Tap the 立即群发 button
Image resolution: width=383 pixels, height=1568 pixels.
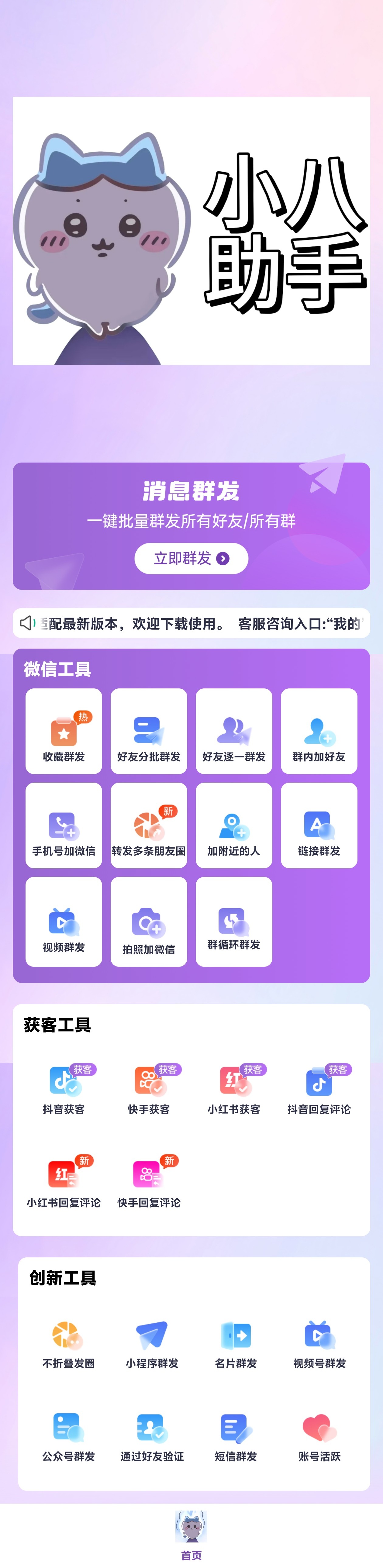[x=191, y=558]
